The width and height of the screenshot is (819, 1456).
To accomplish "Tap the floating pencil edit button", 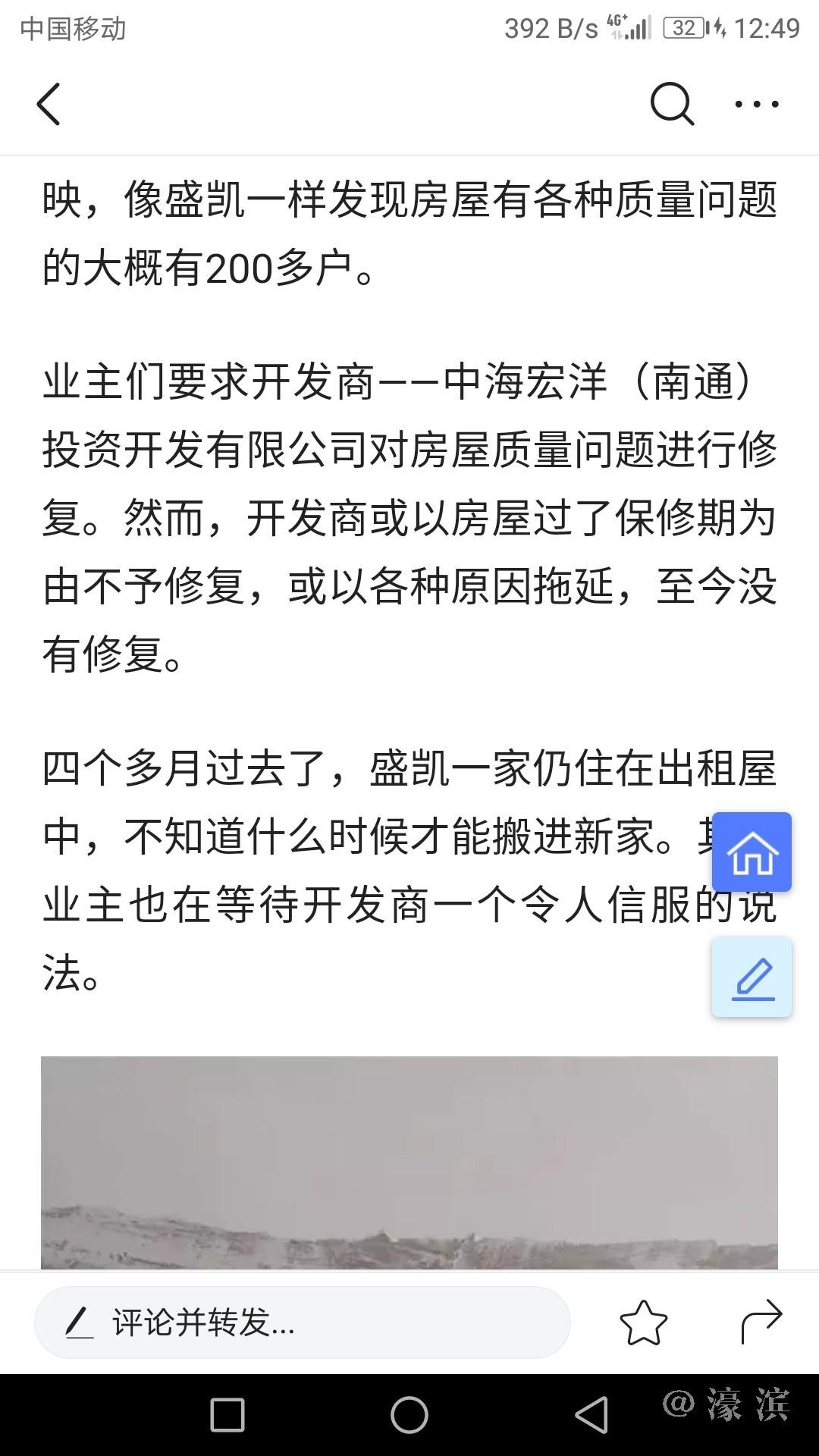I will (752, 977).
